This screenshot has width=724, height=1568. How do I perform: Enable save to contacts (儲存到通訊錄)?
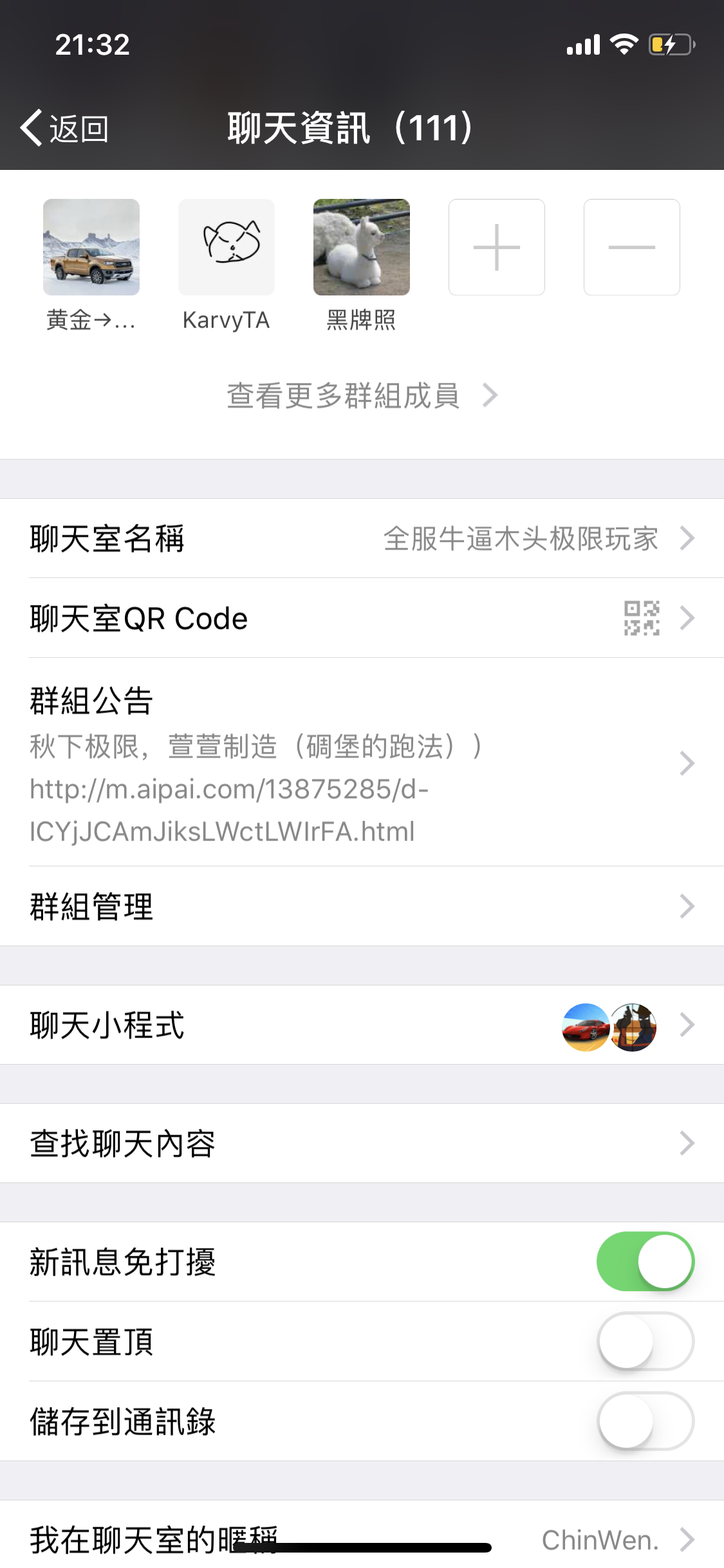click(645, 1421)
